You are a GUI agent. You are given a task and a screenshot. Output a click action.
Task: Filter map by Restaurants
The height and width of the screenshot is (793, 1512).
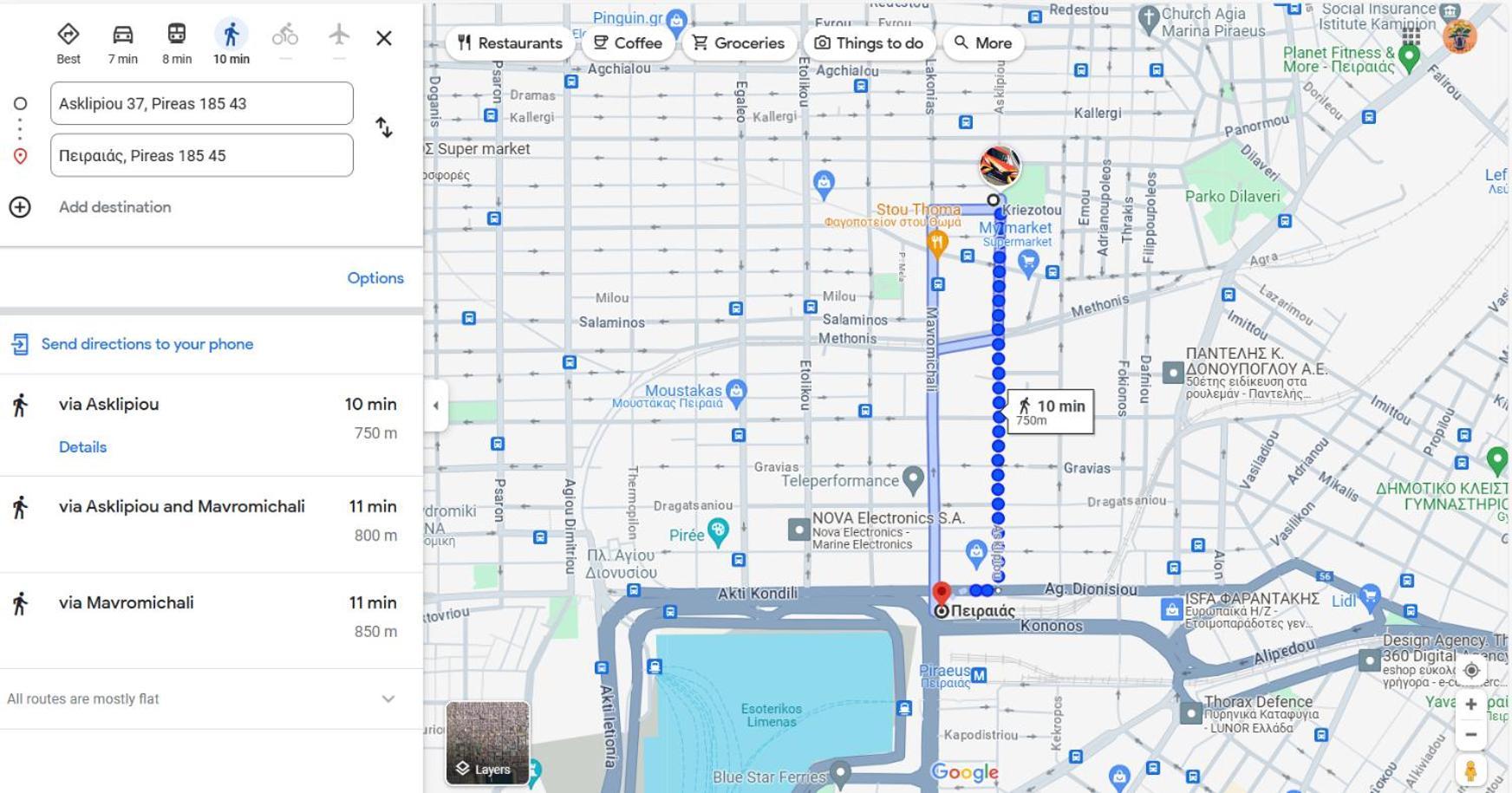pos(510,43)
